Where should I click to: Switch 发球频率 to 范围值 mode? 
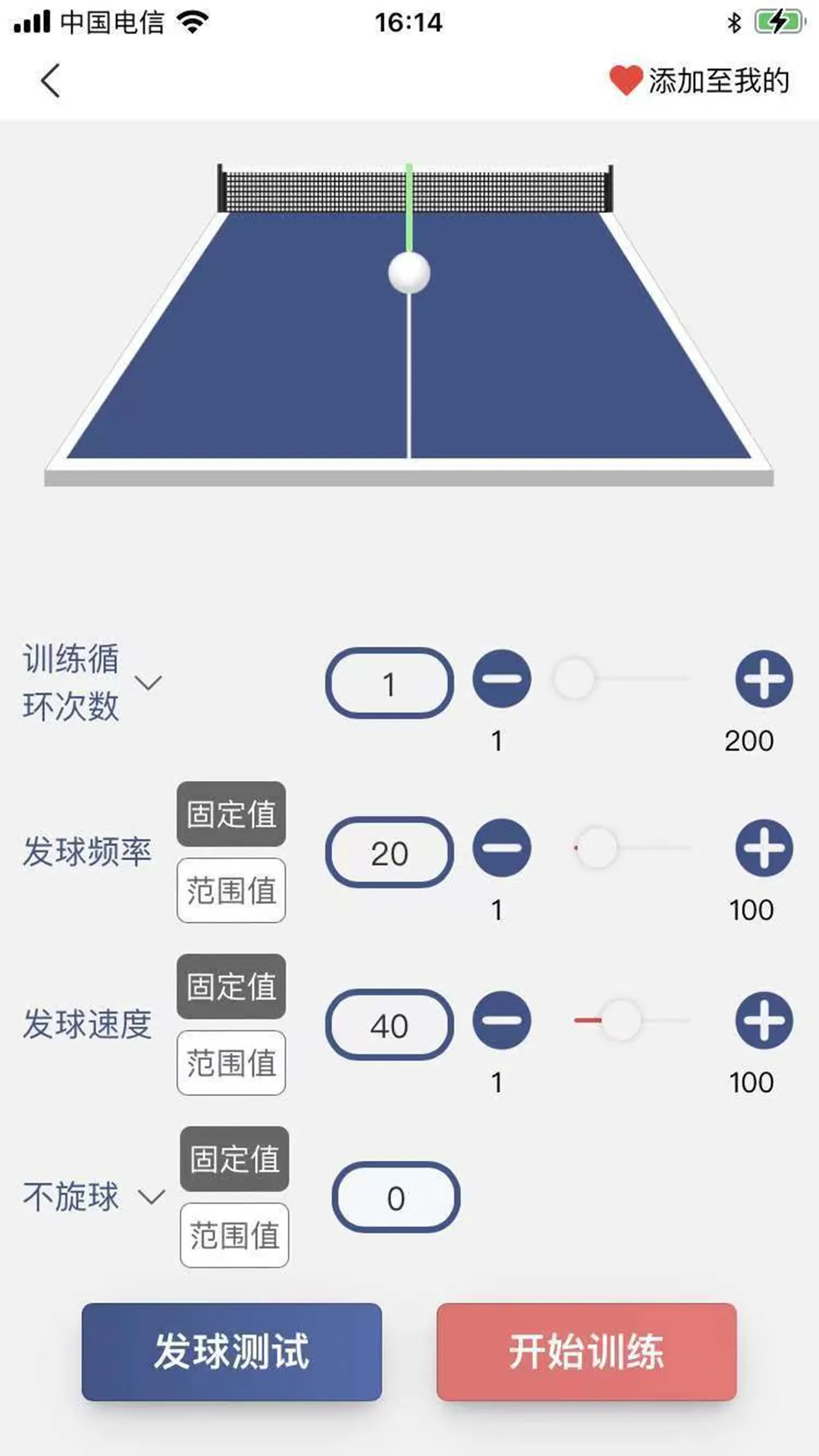pos(230,889)
